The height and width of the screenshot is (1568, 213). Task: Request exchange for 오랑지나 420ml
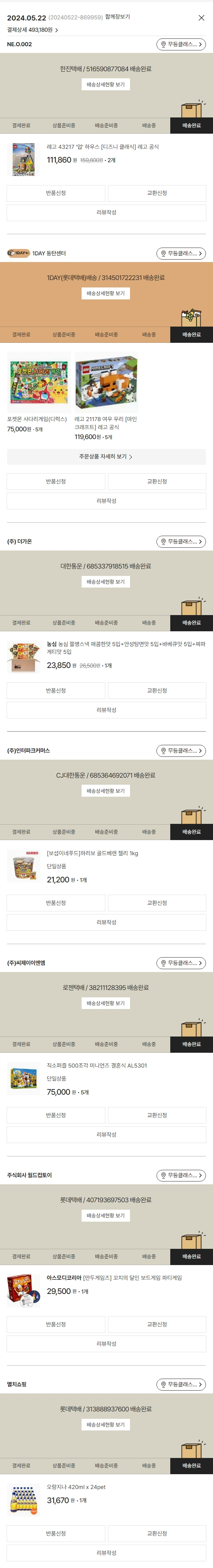pyautogui.click(x=157, y=1533)
